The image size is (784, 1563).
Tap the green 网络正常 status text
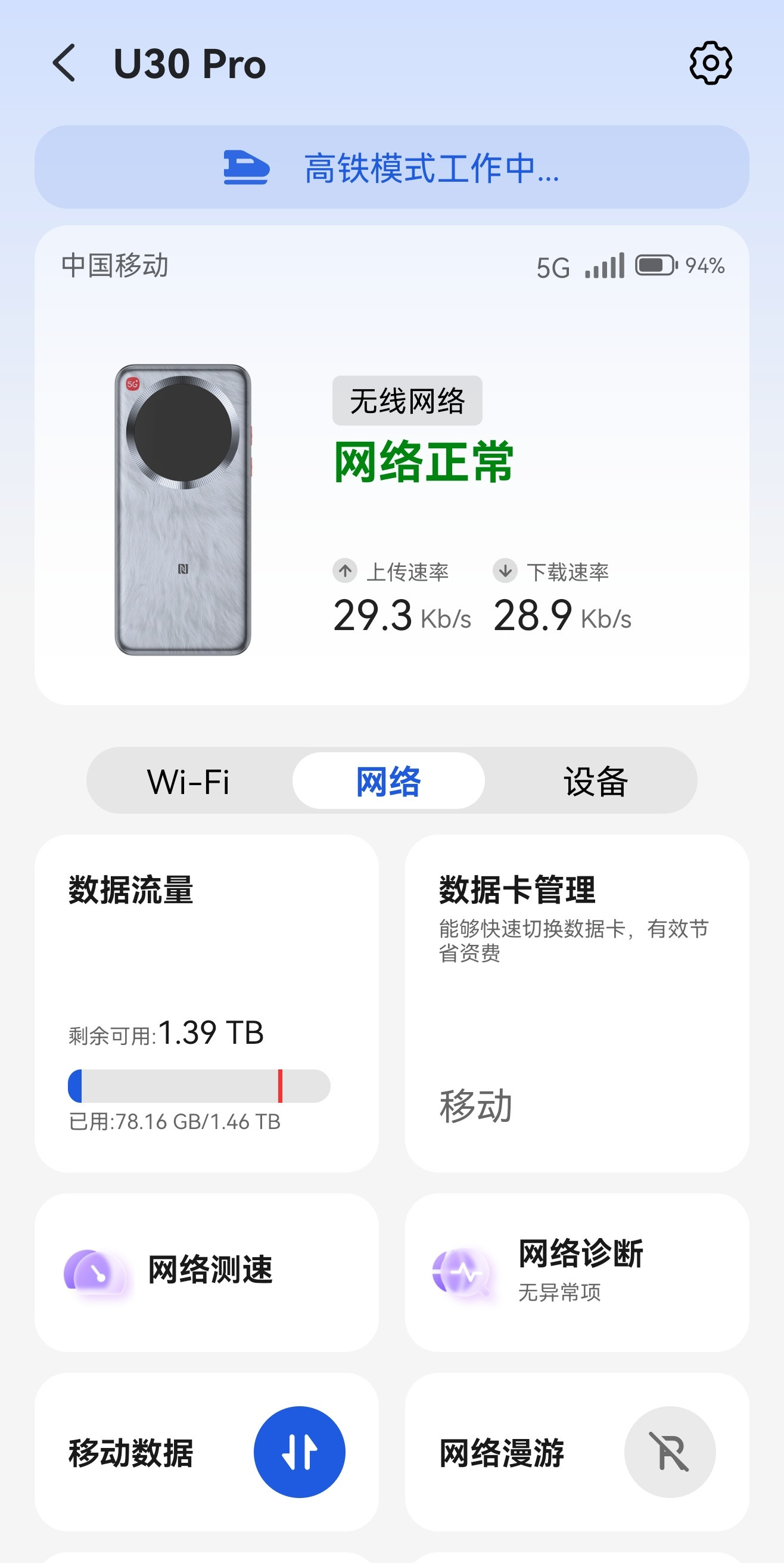[x=422, y=463]
